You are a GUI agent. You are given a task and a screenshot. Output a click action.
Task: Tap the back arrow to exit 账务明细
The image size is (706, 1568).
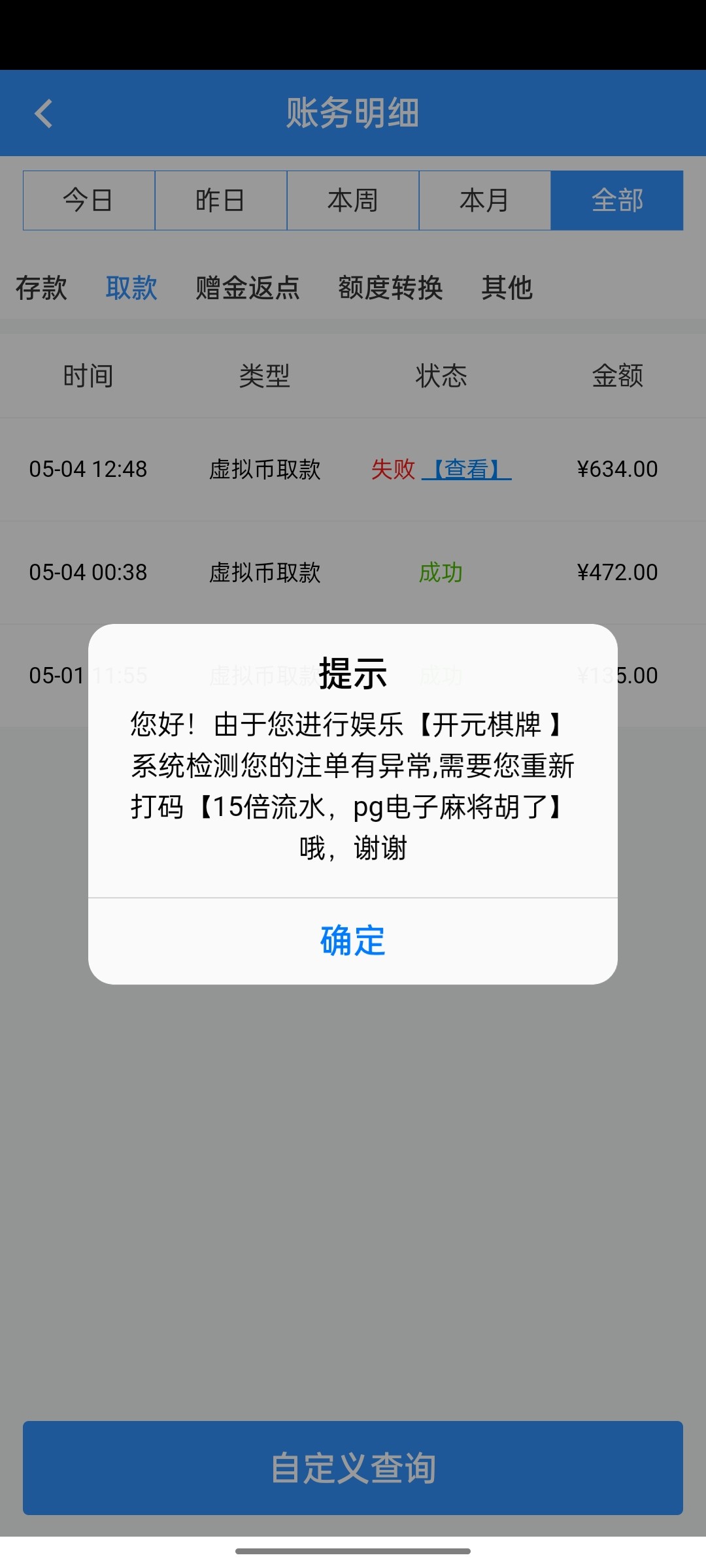pyautogui.click(x=43, y=112)
